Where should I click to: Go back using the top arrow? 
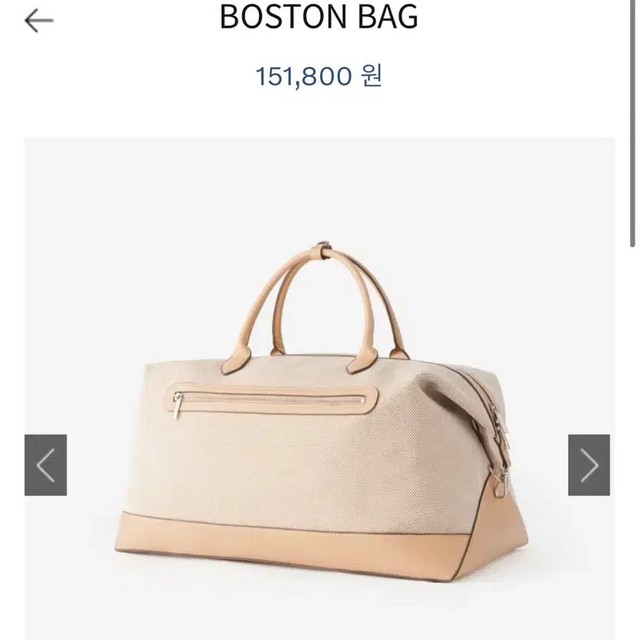point(39,21)
